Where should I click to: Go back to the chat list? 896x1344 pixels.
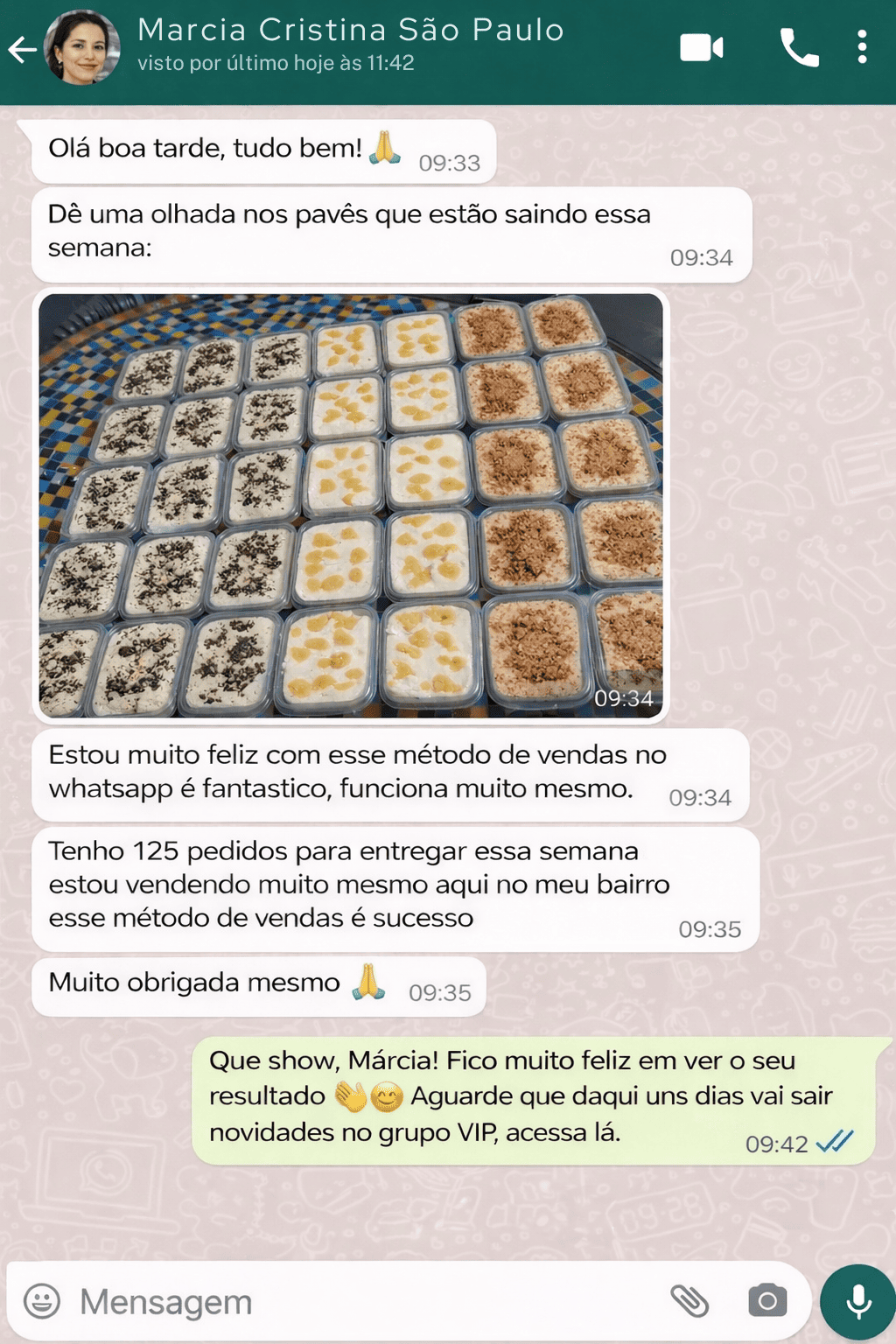click(x=23, y=50)
